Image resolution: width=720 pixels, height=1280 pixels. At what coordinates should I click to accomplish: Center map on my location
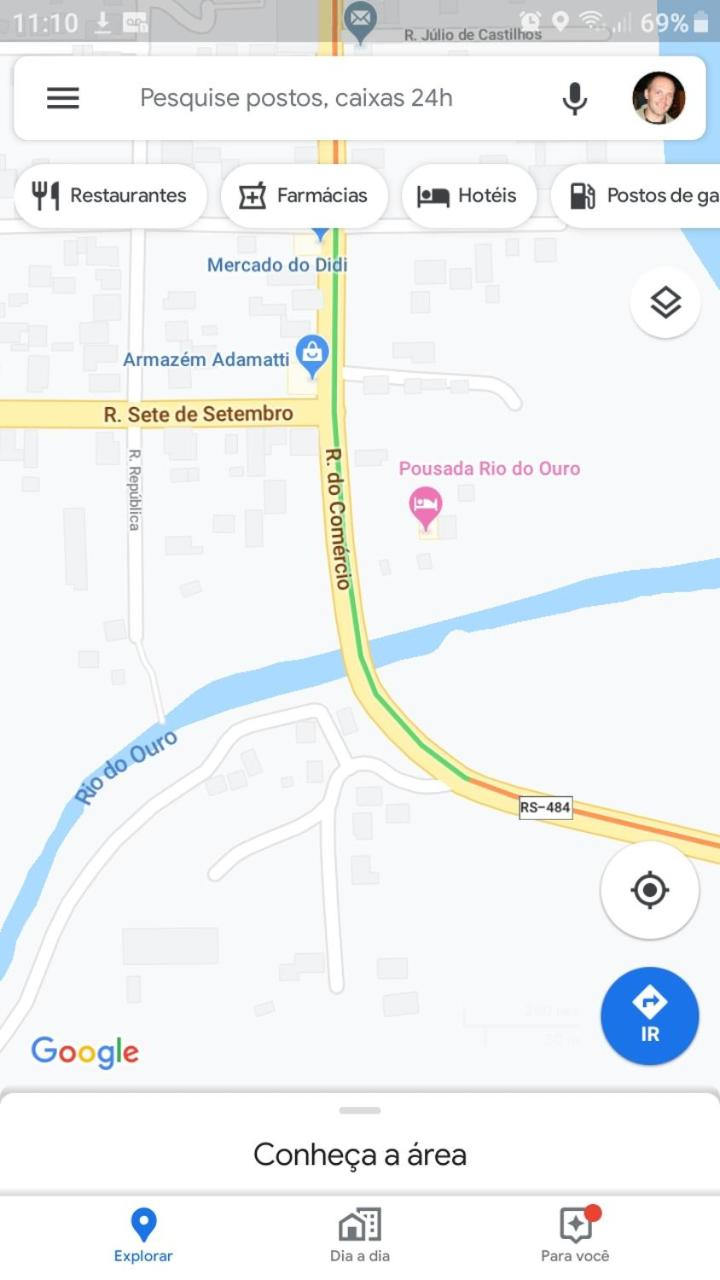click(650, 890)
